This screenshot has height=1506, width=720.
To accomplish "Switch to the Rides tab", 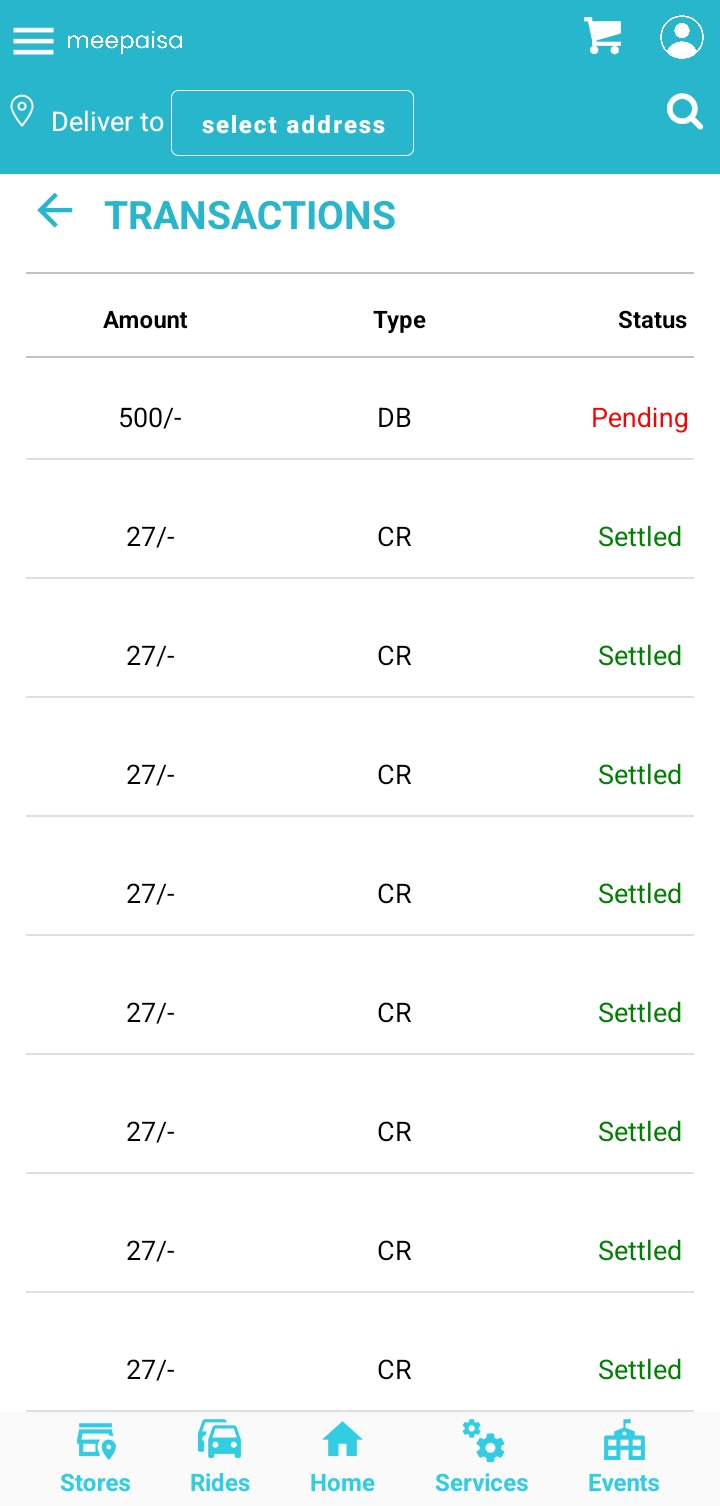I will pyautogui.click(x=220, y=1458).
